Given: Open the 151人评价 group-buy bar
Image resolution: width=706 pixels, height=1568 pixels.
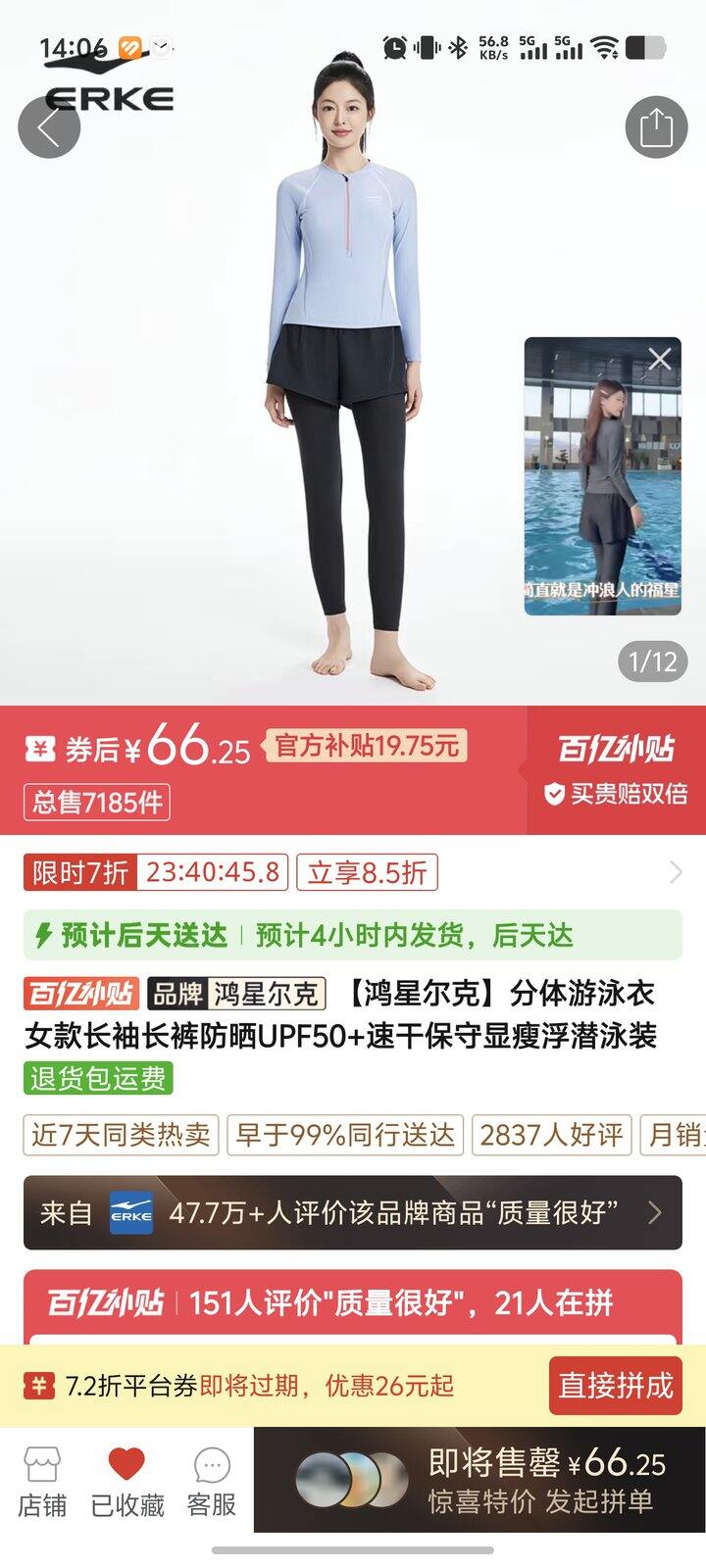Looking at the screenshot, I should tap(353, 1303).
